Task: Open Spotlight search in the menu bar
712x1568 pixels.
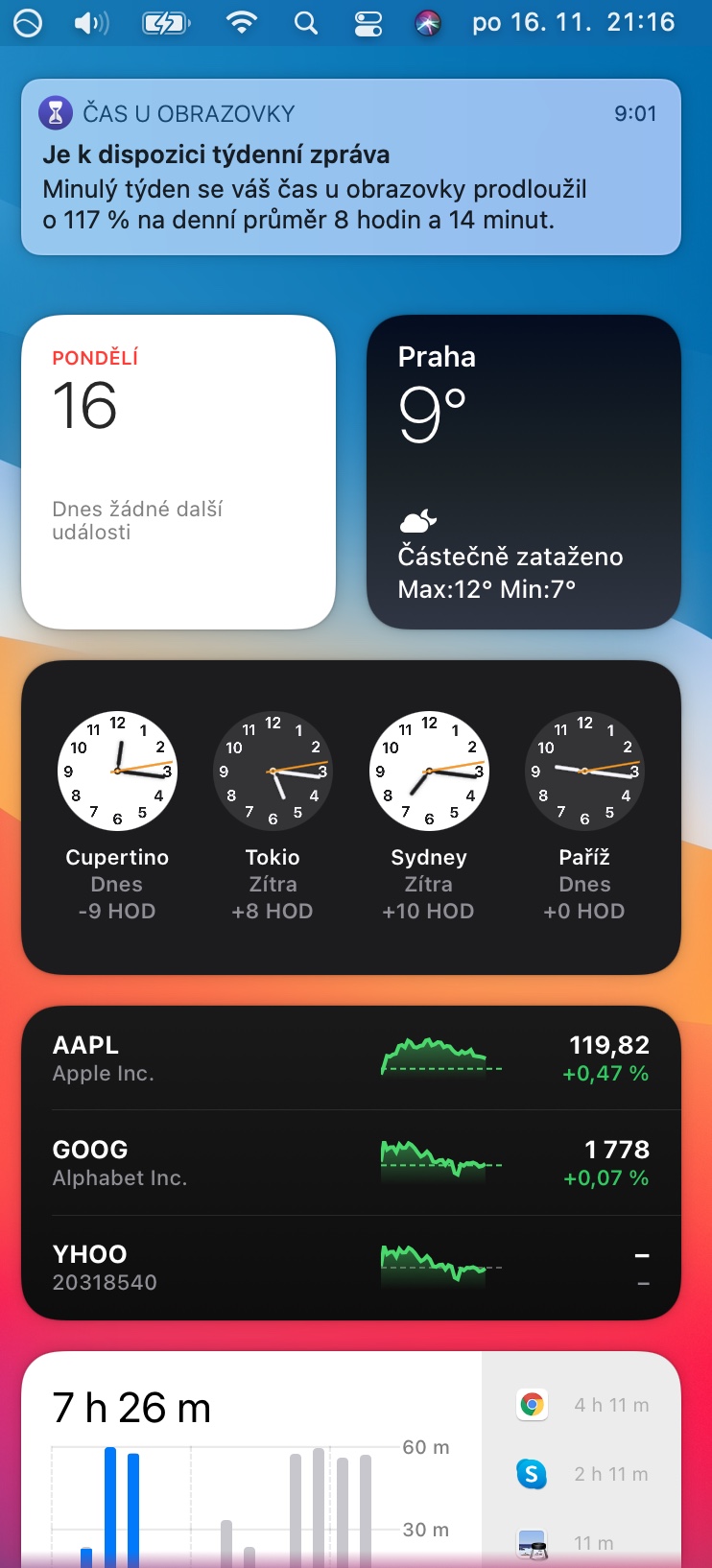Action: [x=306, y=22]
